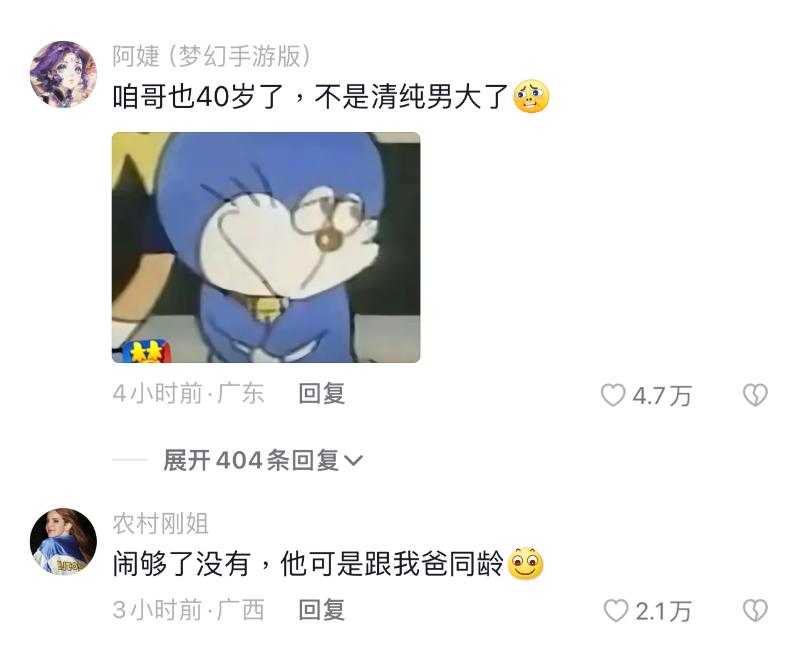Open 农村刚姐's profile avatar
The width and height of the screenshot is (800, 651).
tap(63, 541)
